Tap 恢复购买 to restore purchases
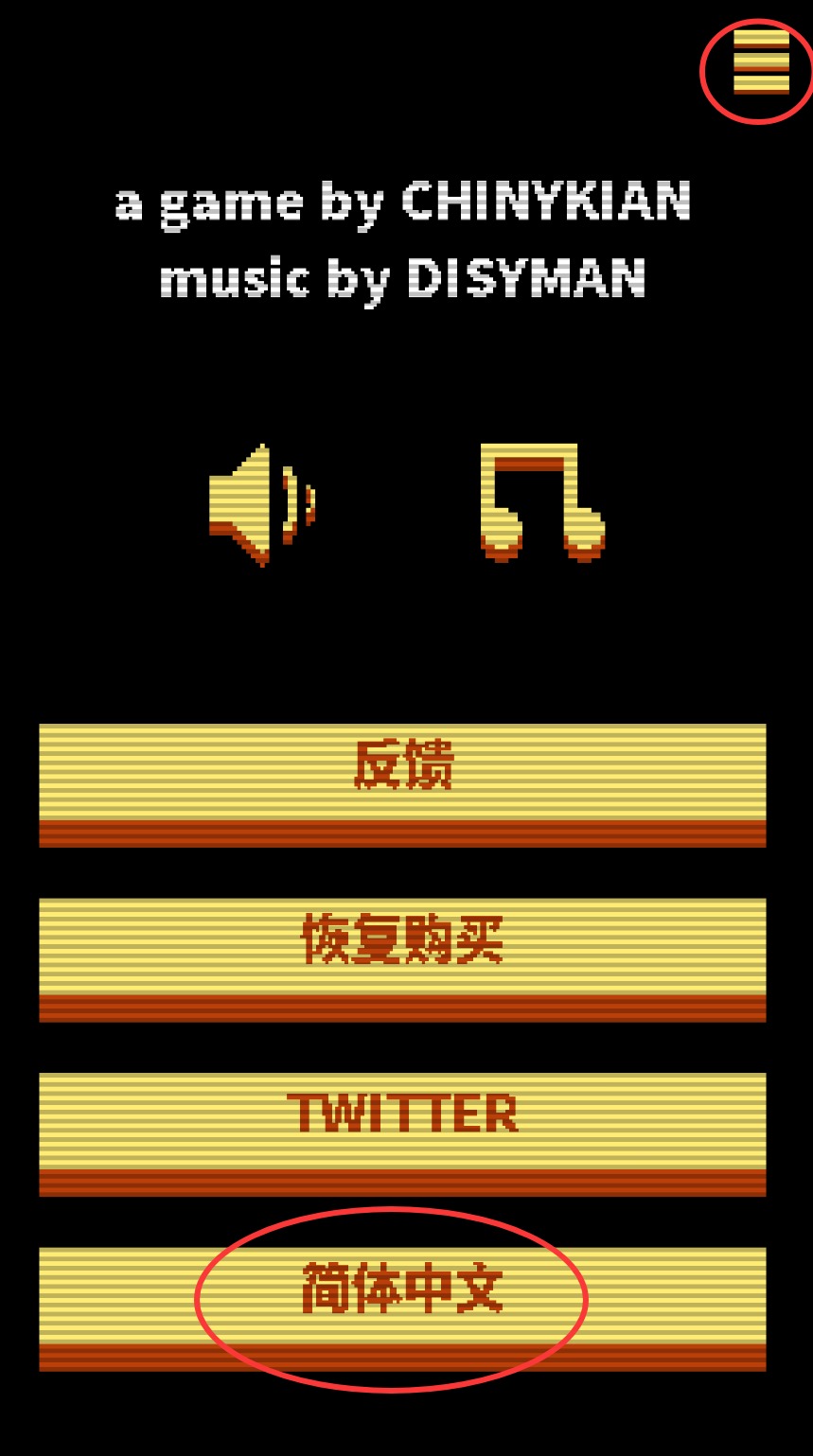The width and height of the screenshot is (813, 1456). tap(402, 958)
